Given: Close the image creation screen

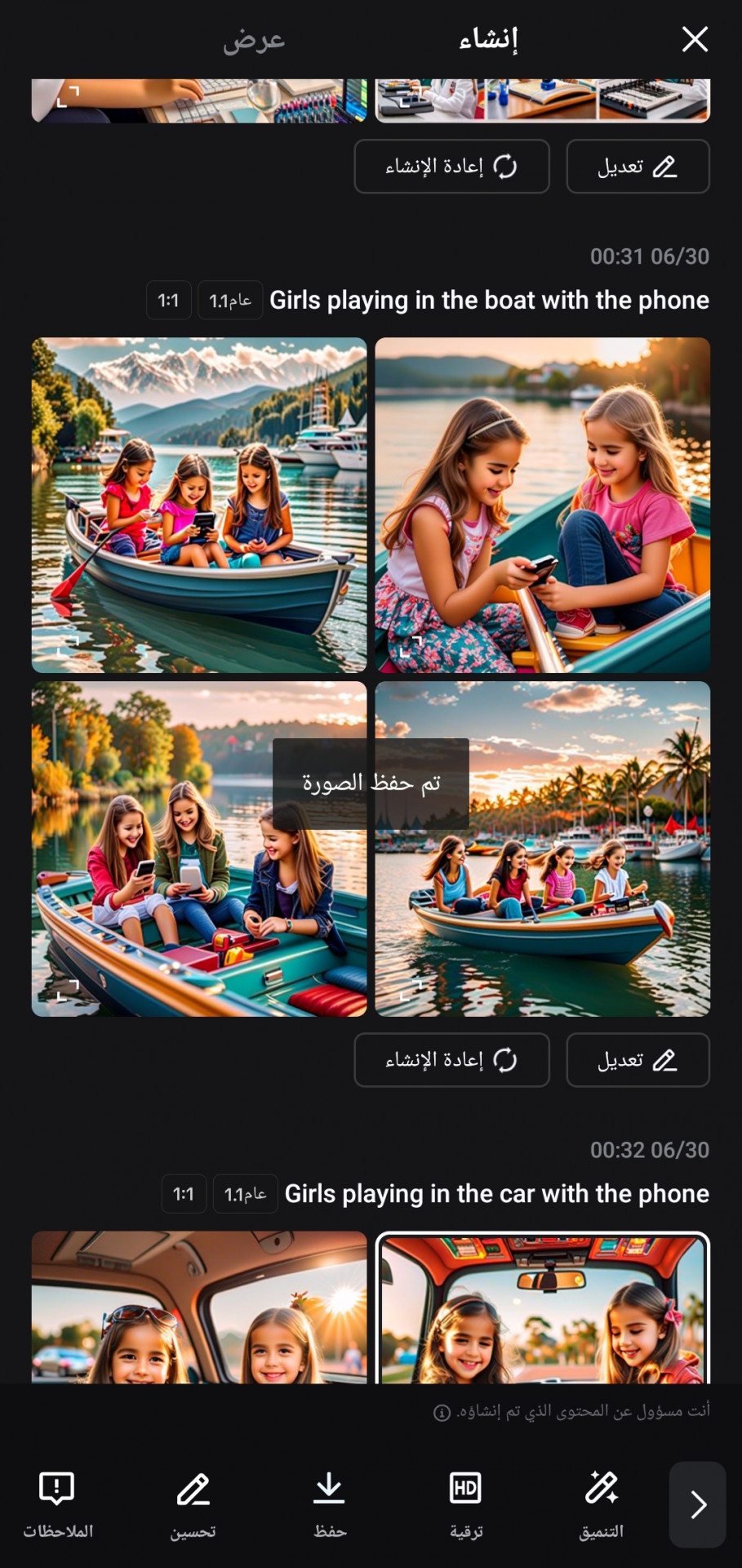Looking at the screenshot, I should pyautogui.click(x=695, y=38).
